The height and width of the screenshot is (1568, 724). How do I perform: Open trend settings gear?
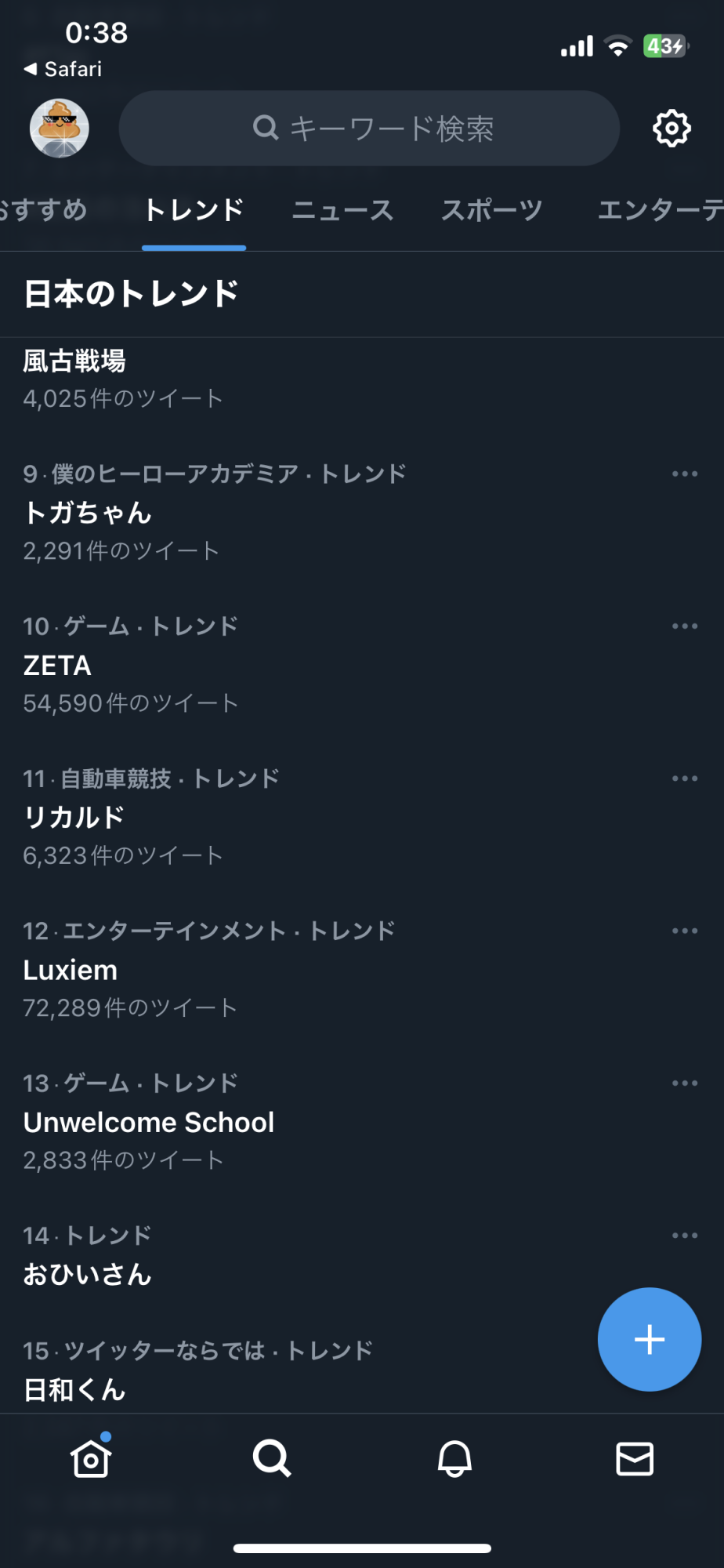point(672,128)
